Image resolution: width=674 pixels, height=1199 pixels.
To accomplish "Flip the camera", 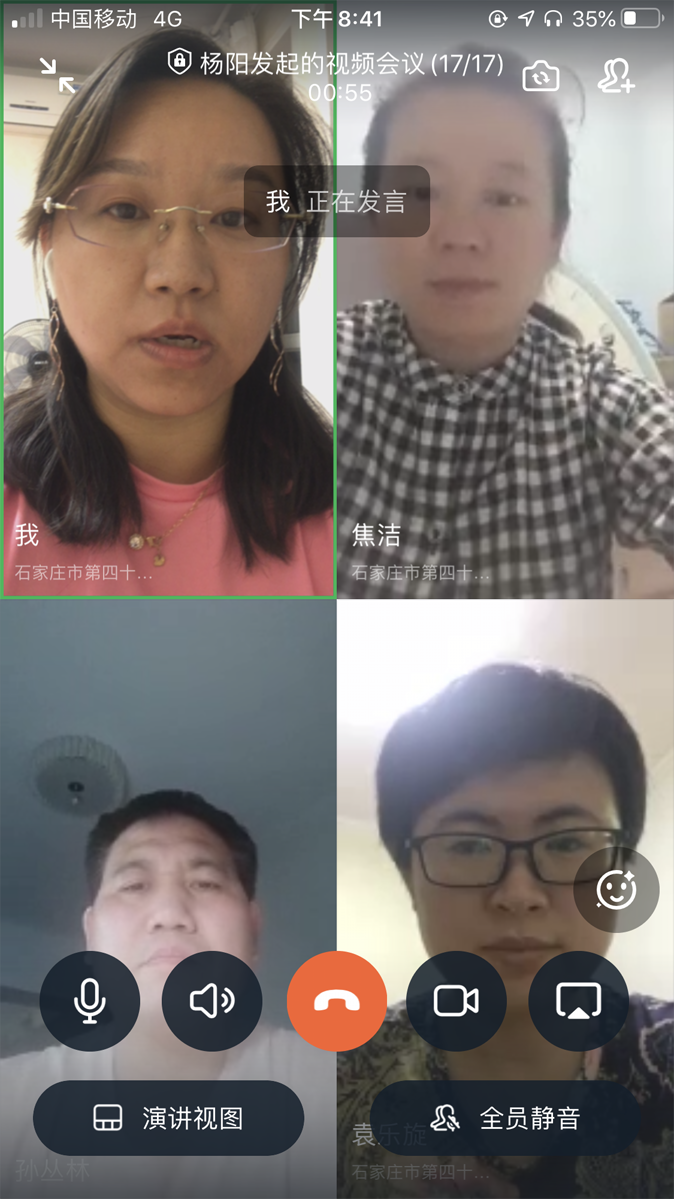I will [540, 76].
